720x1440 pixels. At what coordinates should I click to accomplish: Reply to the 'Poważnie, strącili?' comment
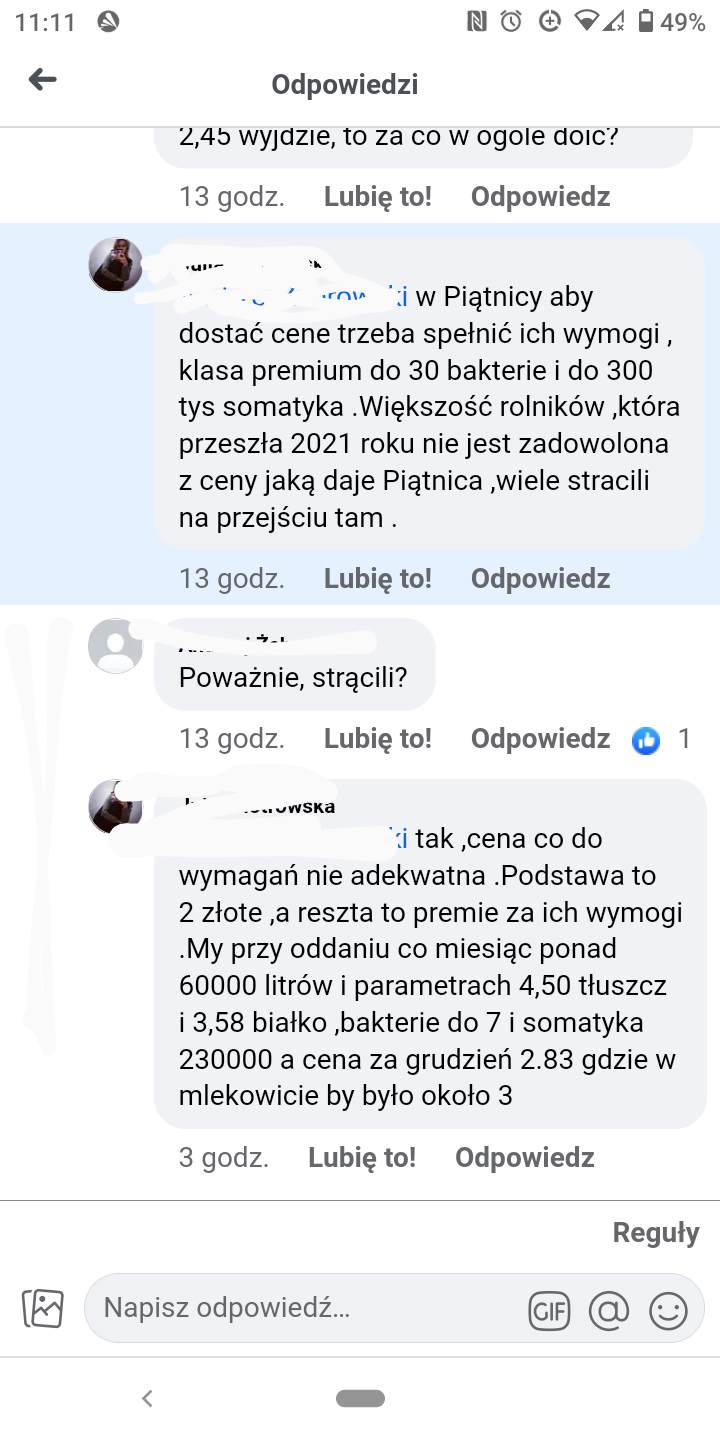tap(540, 739)
